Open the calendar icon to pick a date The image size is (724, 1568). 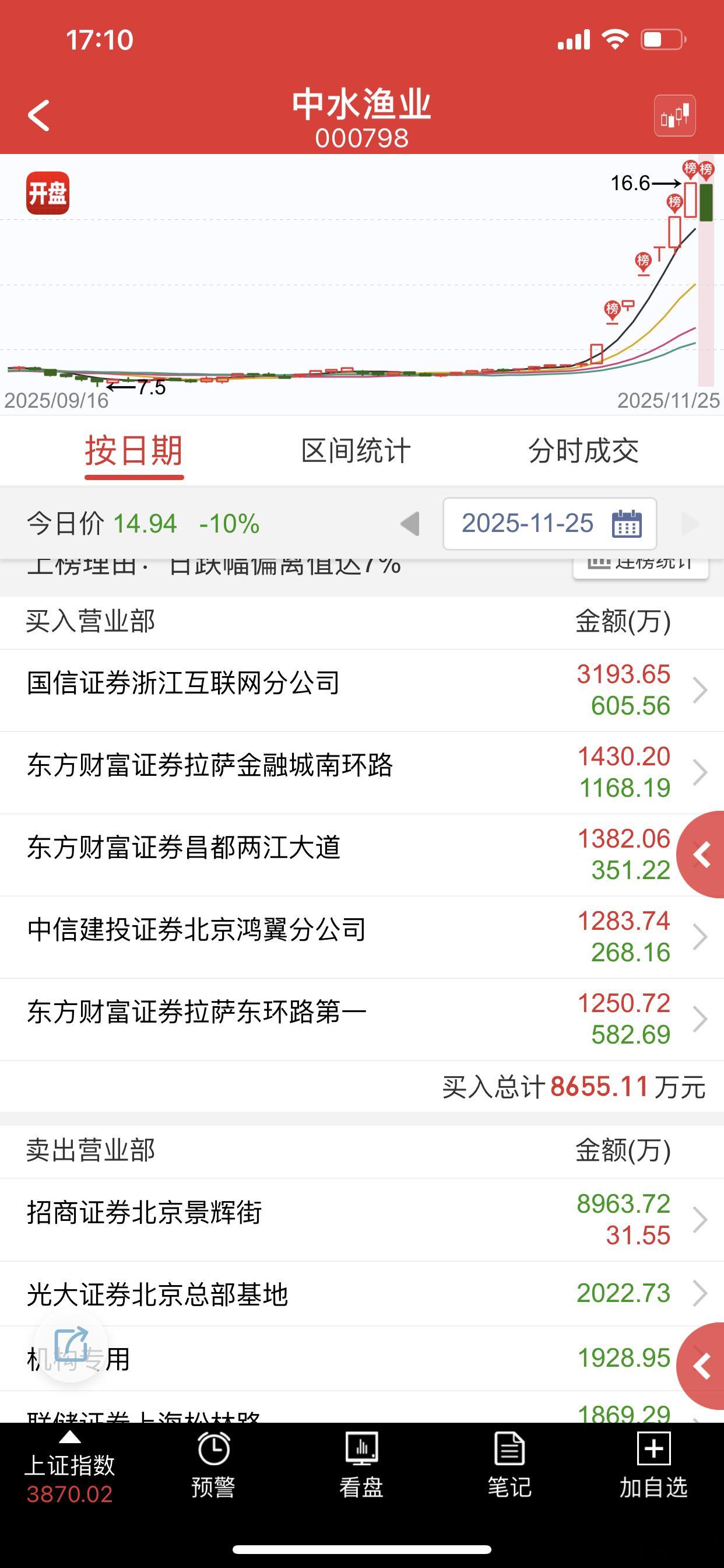(628, 524)
